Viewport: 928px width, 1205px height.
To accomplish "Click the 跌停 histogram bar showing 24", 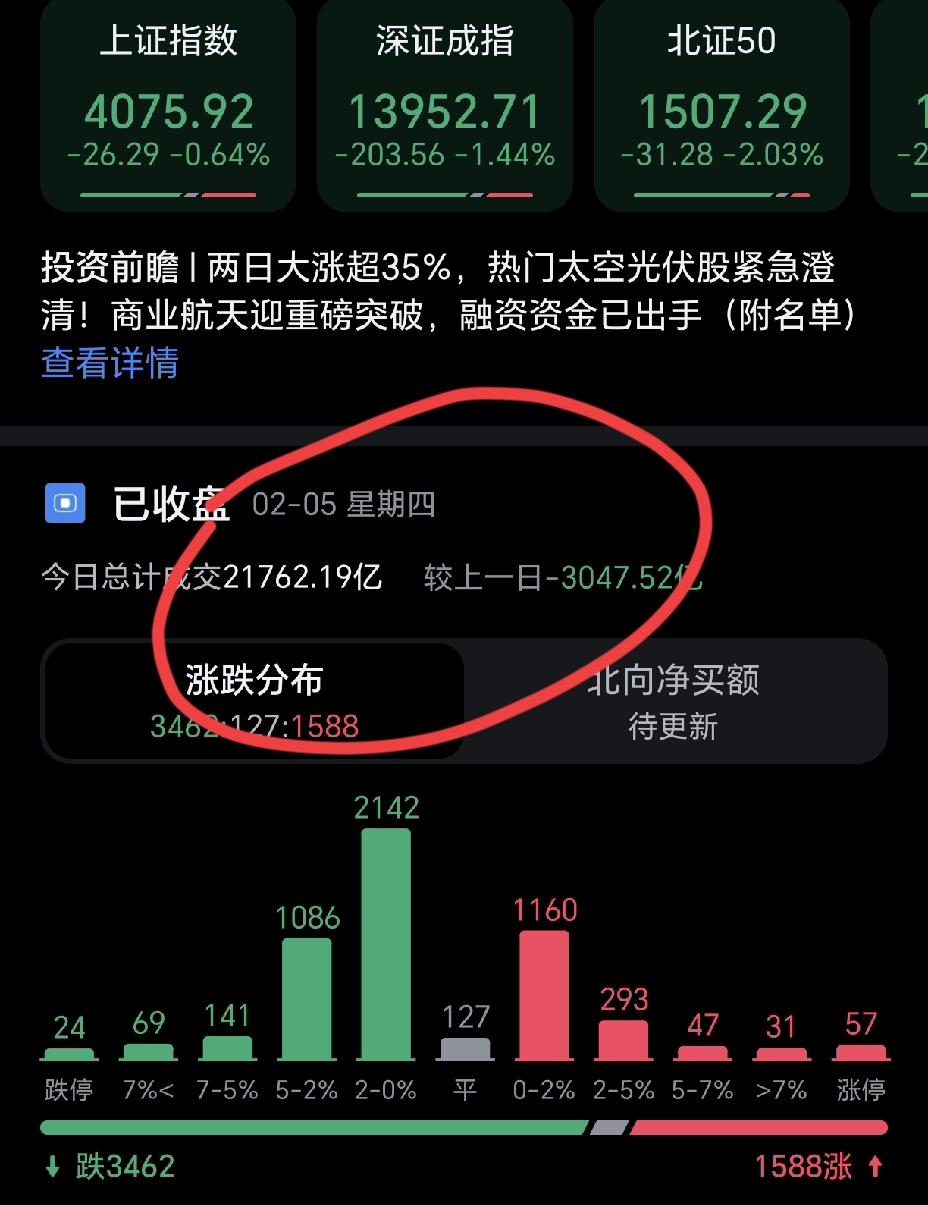I will 67,1052.
